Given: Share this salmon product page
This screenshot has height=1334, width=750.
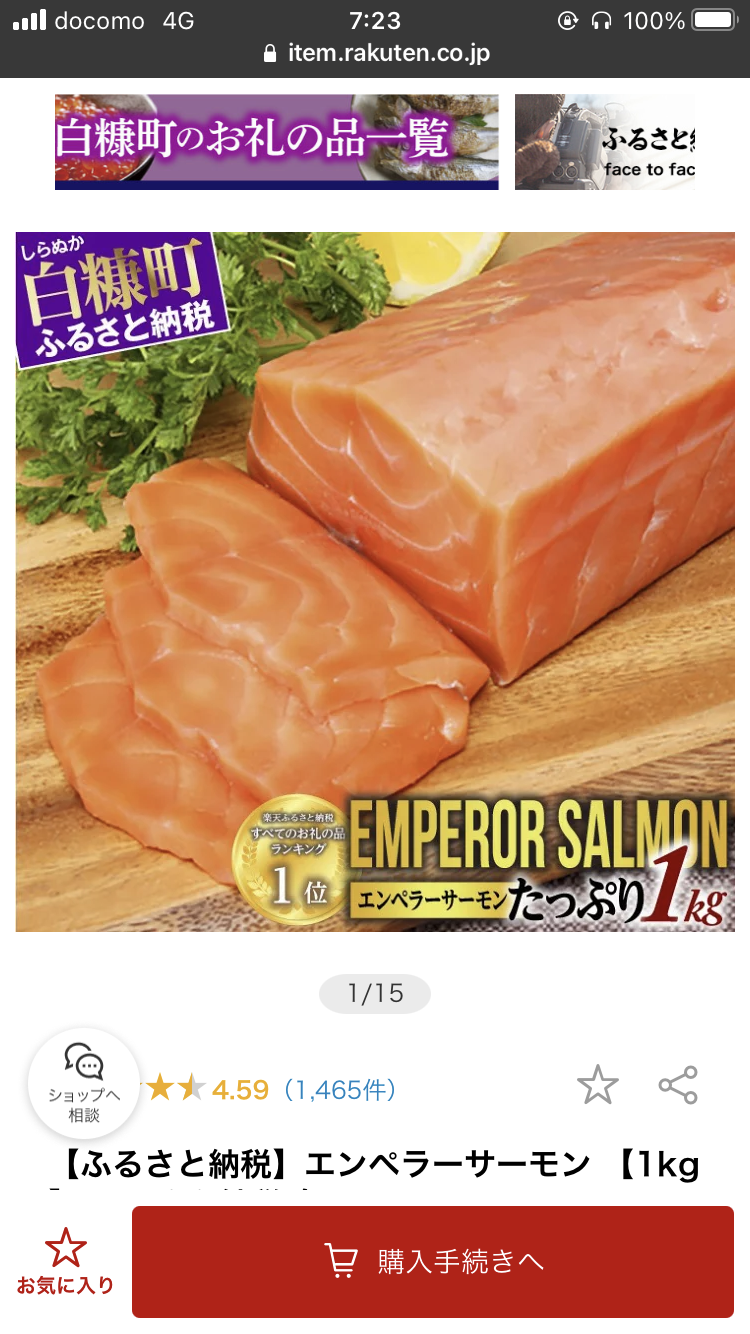Looking at the screenshot, I should (x=678, y=1085).
